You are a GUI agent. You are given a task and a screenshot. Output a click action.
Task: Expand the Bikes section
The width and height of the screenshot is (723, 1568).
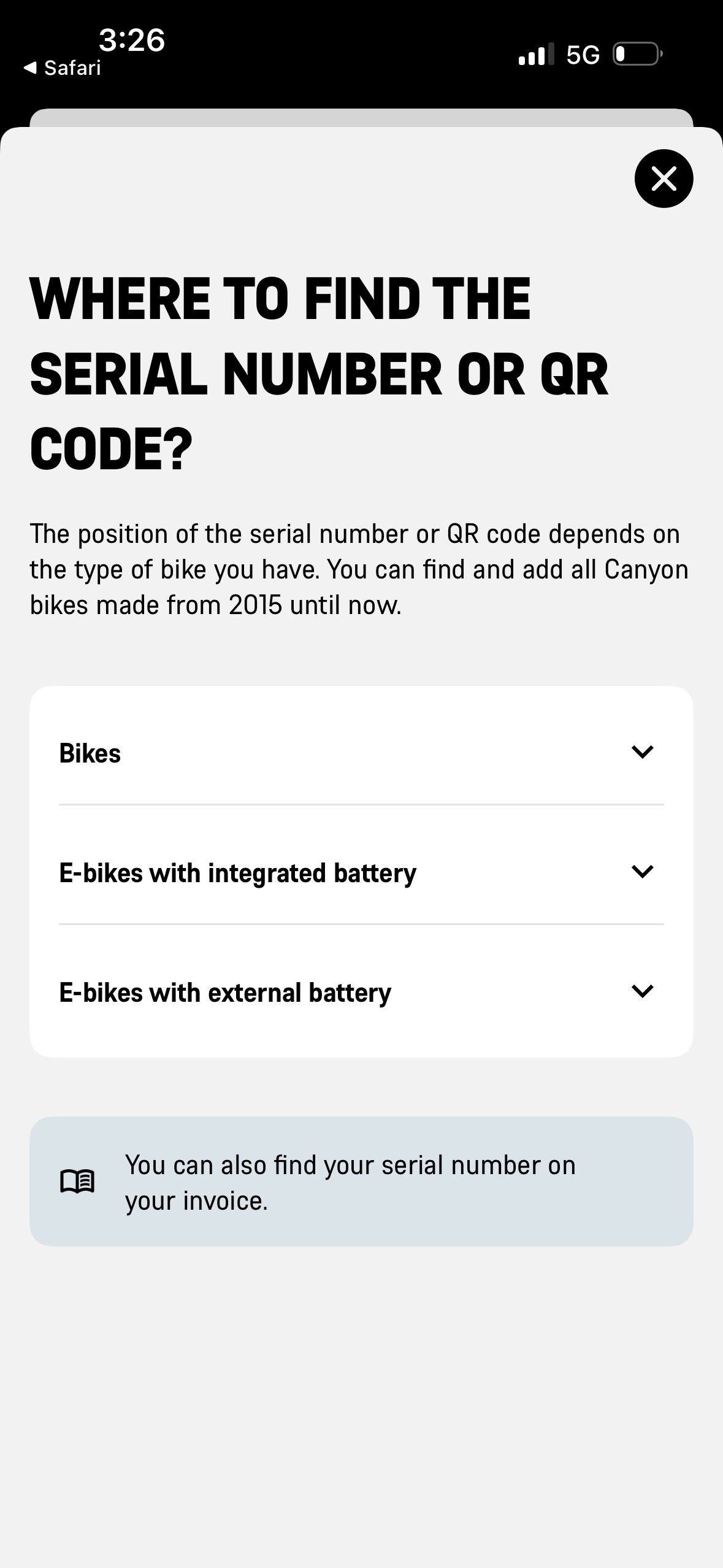click(361, 752)
